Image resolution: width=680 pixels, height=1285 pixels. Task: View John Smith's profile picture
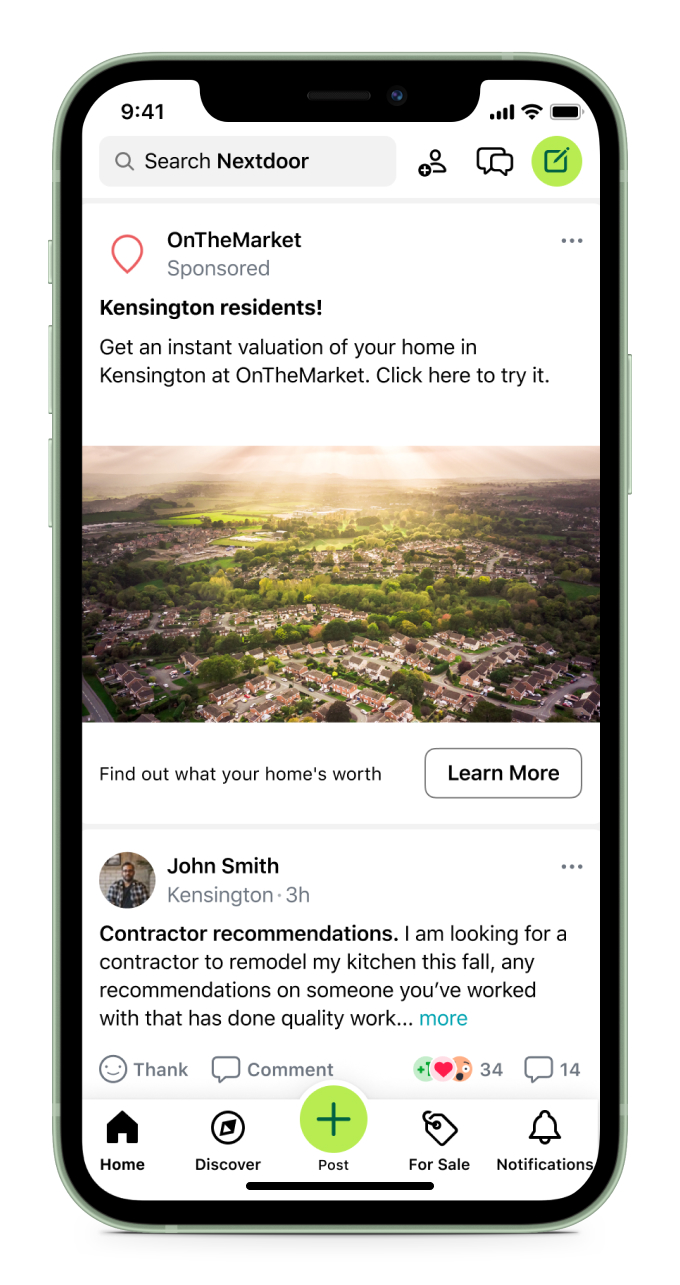tap(127, 880)
